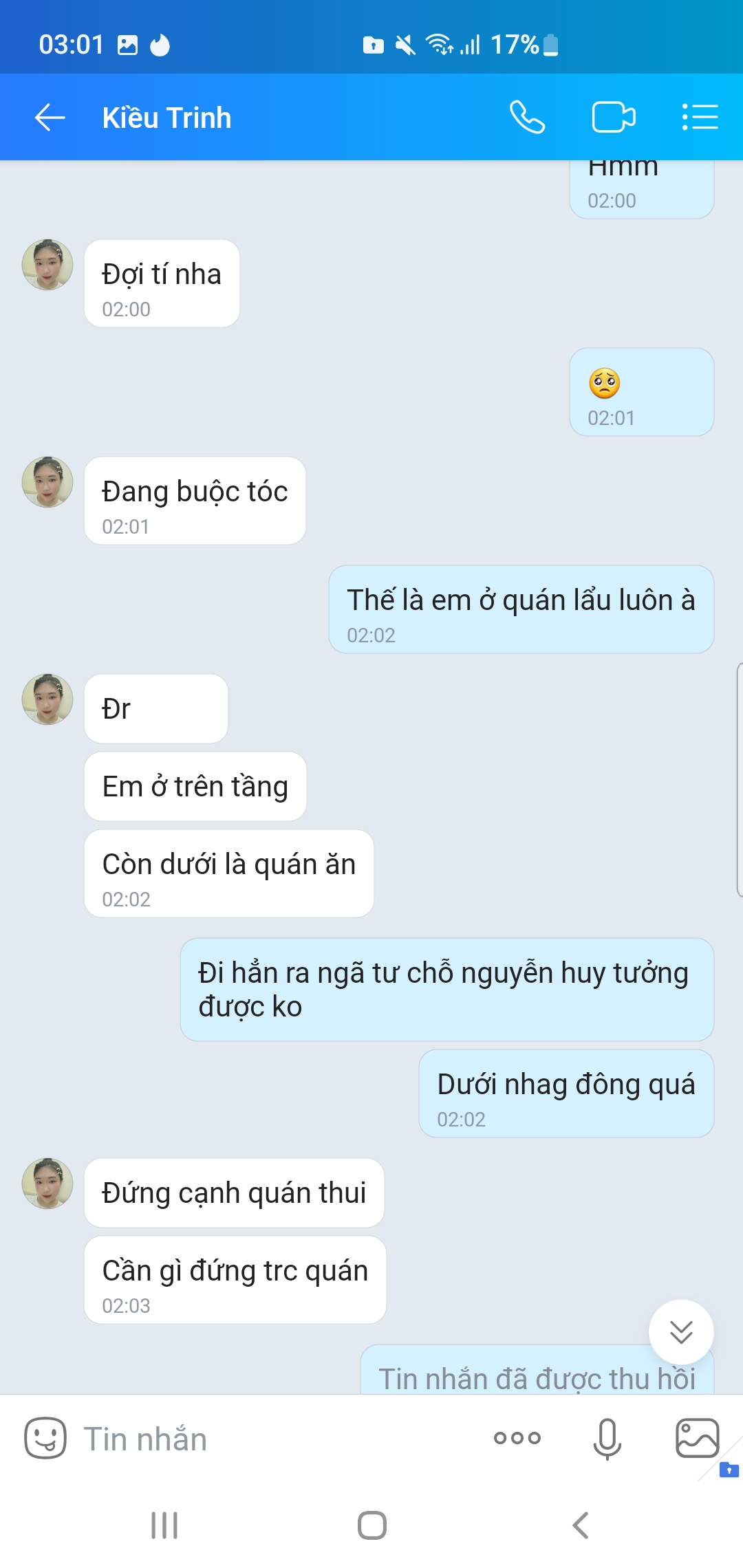Open recent apps from navigation bar
Viewport: 743px width, 1568px height.
pos(164,1525)
